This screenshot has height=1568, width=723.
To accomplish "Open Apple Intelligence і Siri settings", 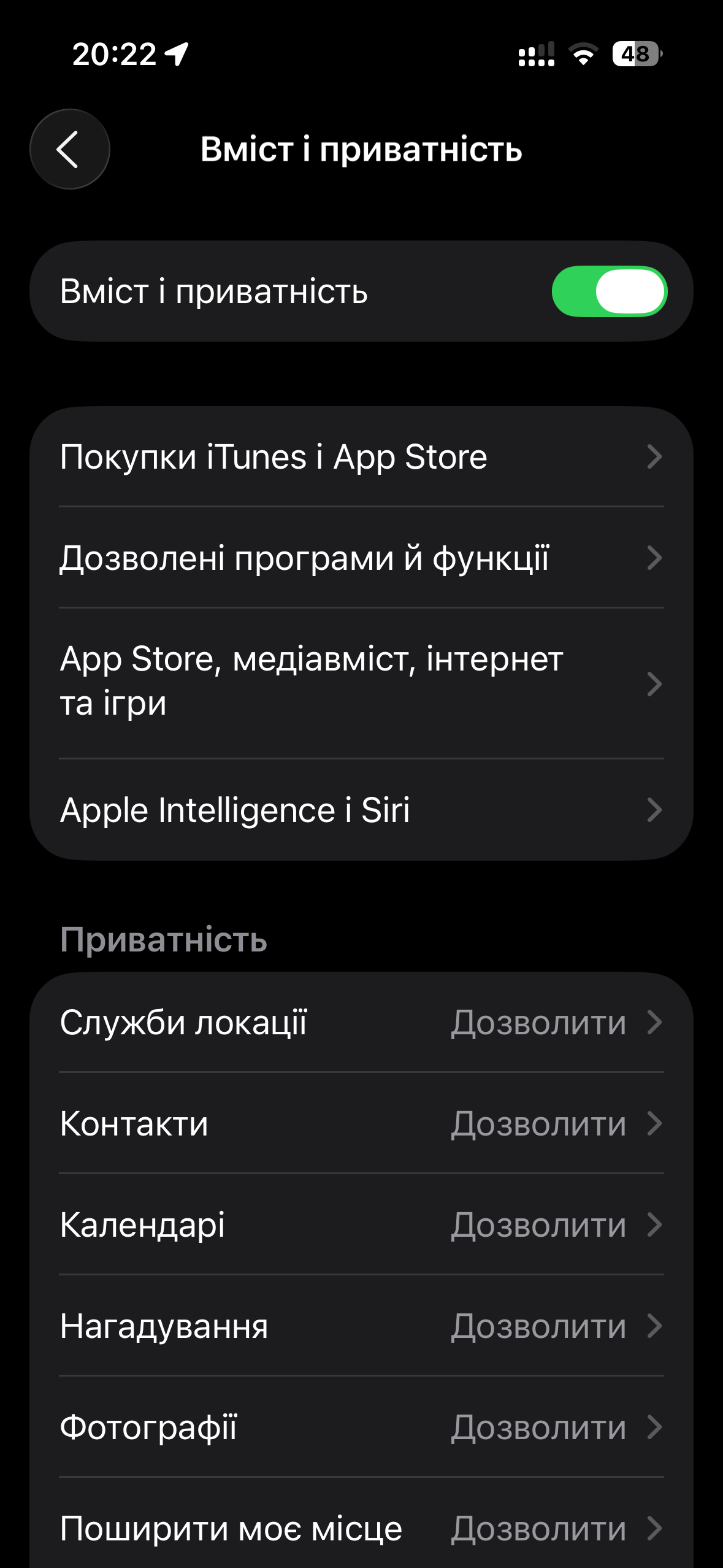I will (x=361, y=810).
